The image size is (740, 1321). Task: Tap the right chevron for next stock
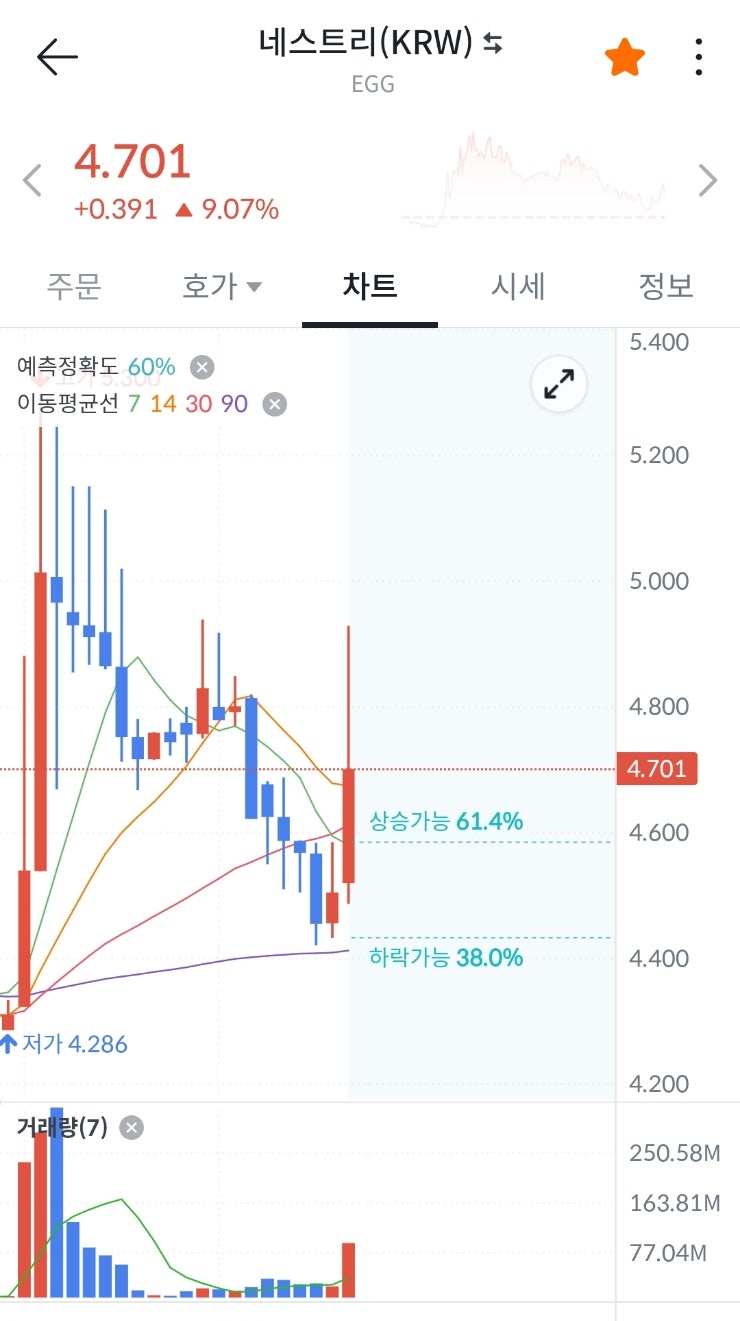pyautogui.click(x=708, y=180)
